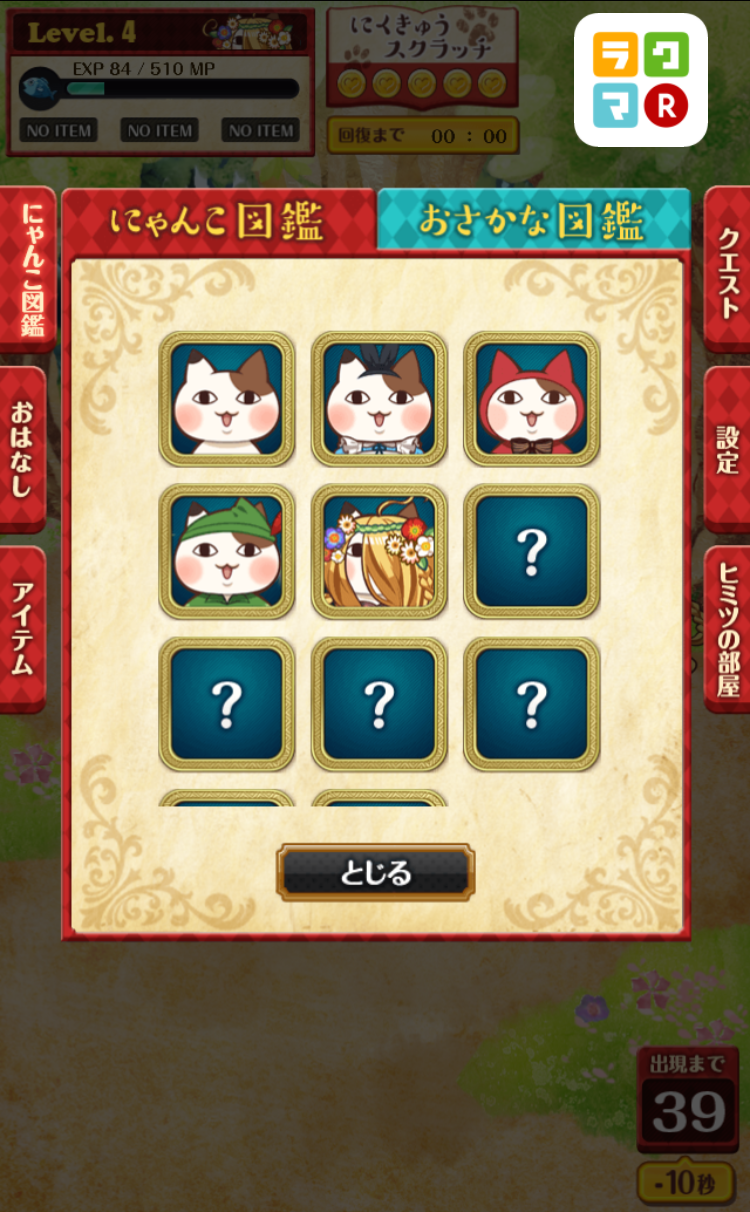Open the flower crown cat entry

pos(379,552)
